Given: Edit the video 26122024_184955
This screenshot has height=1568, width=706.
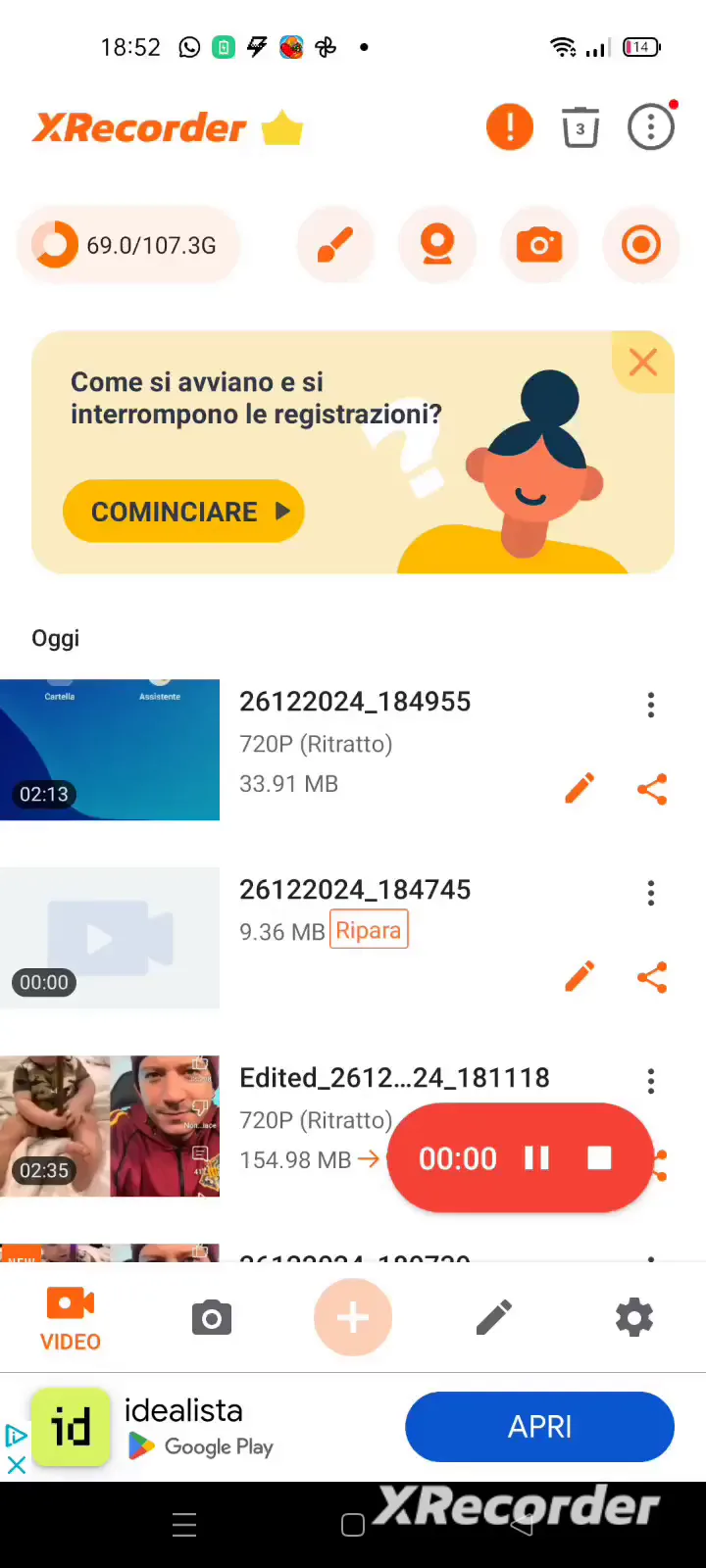Looking at the screenshot, I should (580, 789).
